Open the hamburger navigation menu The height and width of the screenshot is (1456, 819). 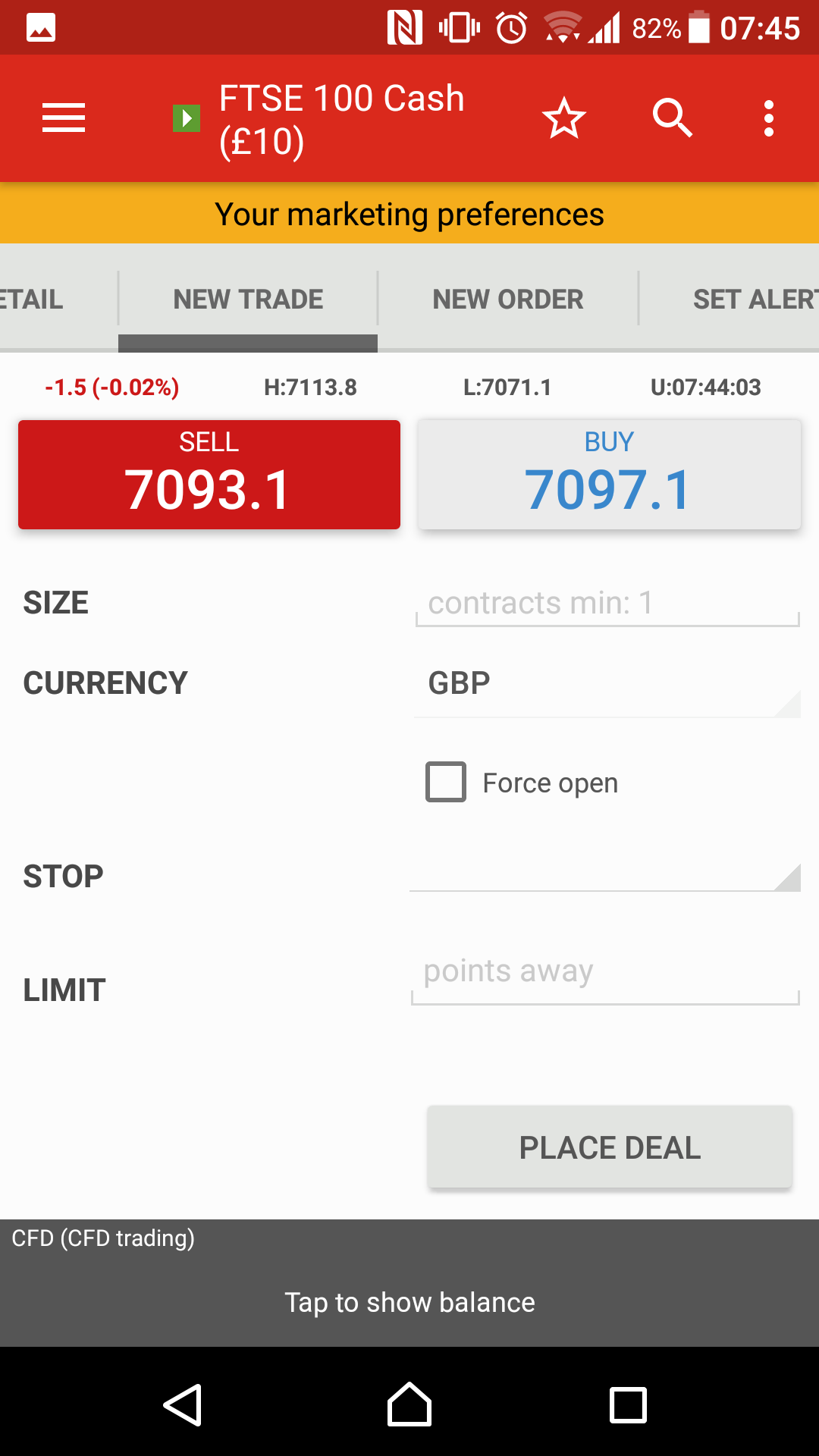[64, 118]
